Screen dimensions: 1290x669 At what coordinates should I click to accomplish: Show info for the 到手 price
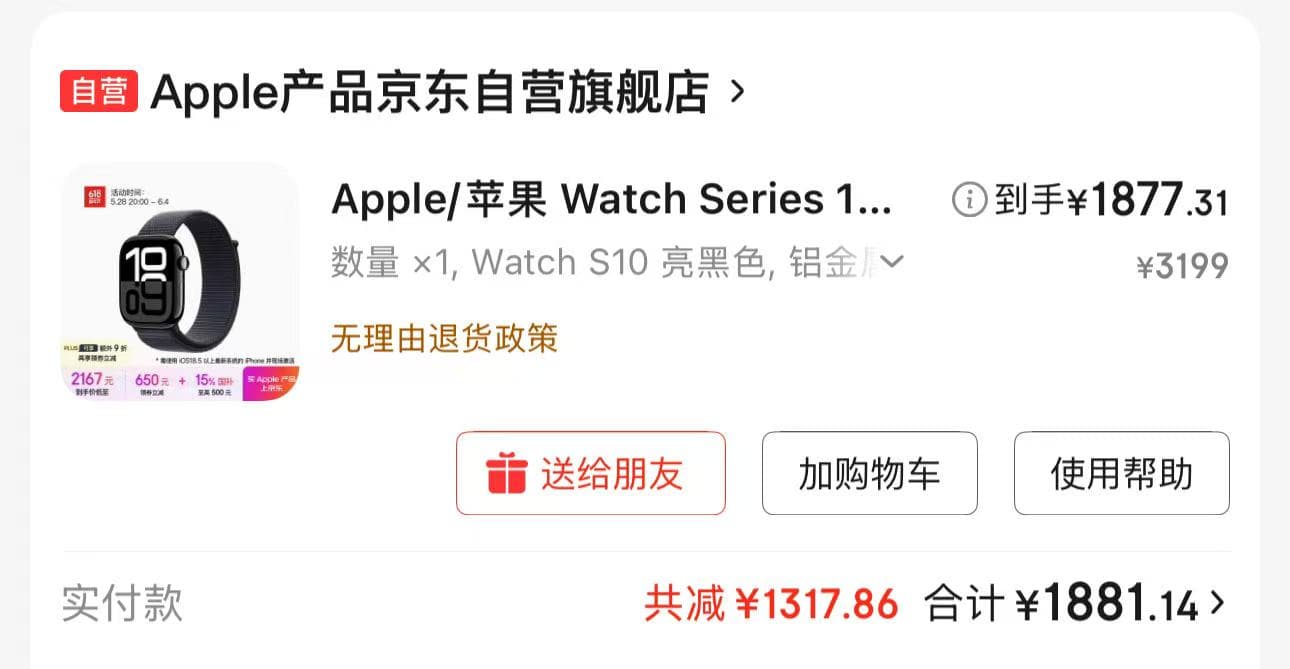coord(968,201)
